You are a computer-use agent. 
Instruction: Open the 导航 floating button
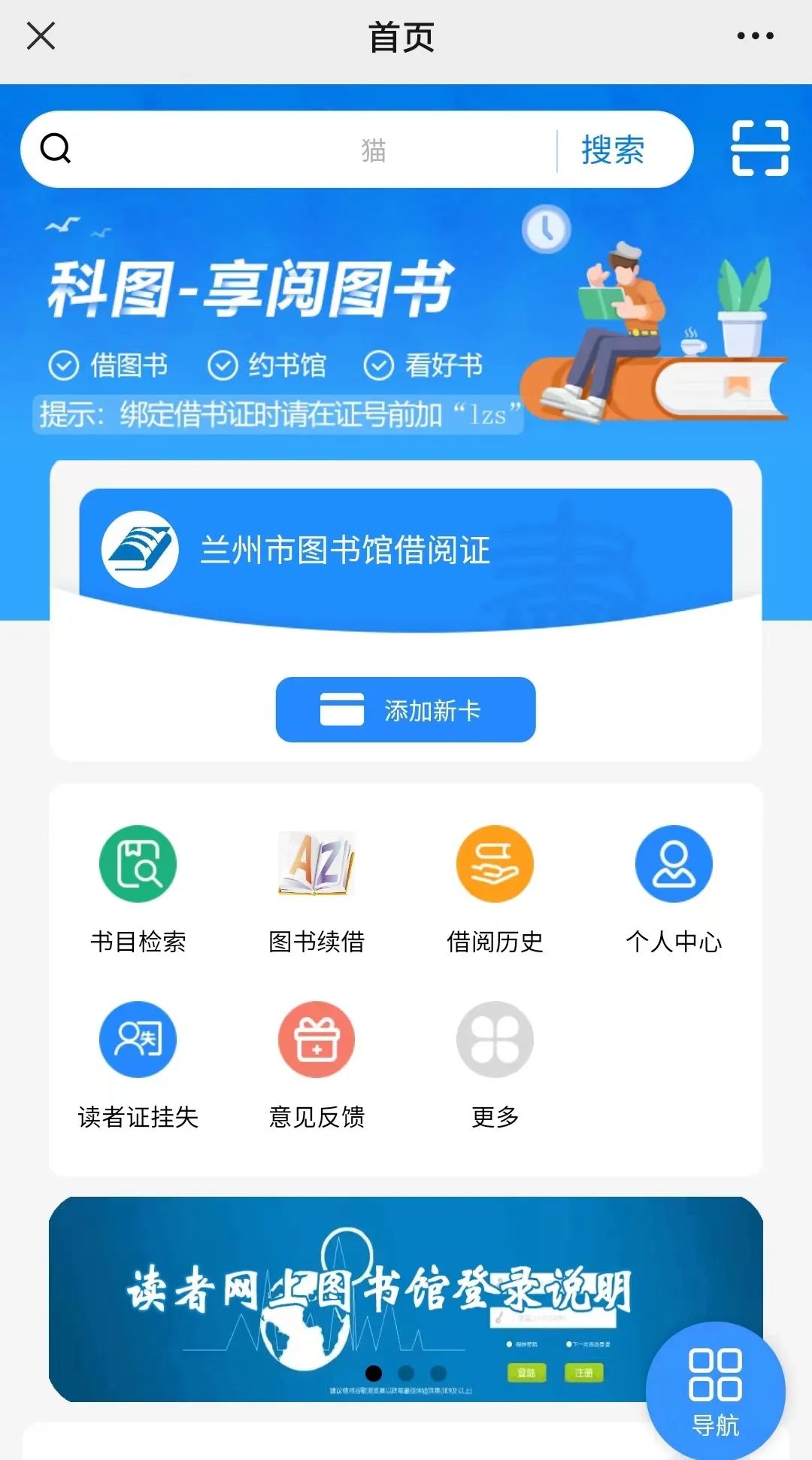click(715, 1392)
